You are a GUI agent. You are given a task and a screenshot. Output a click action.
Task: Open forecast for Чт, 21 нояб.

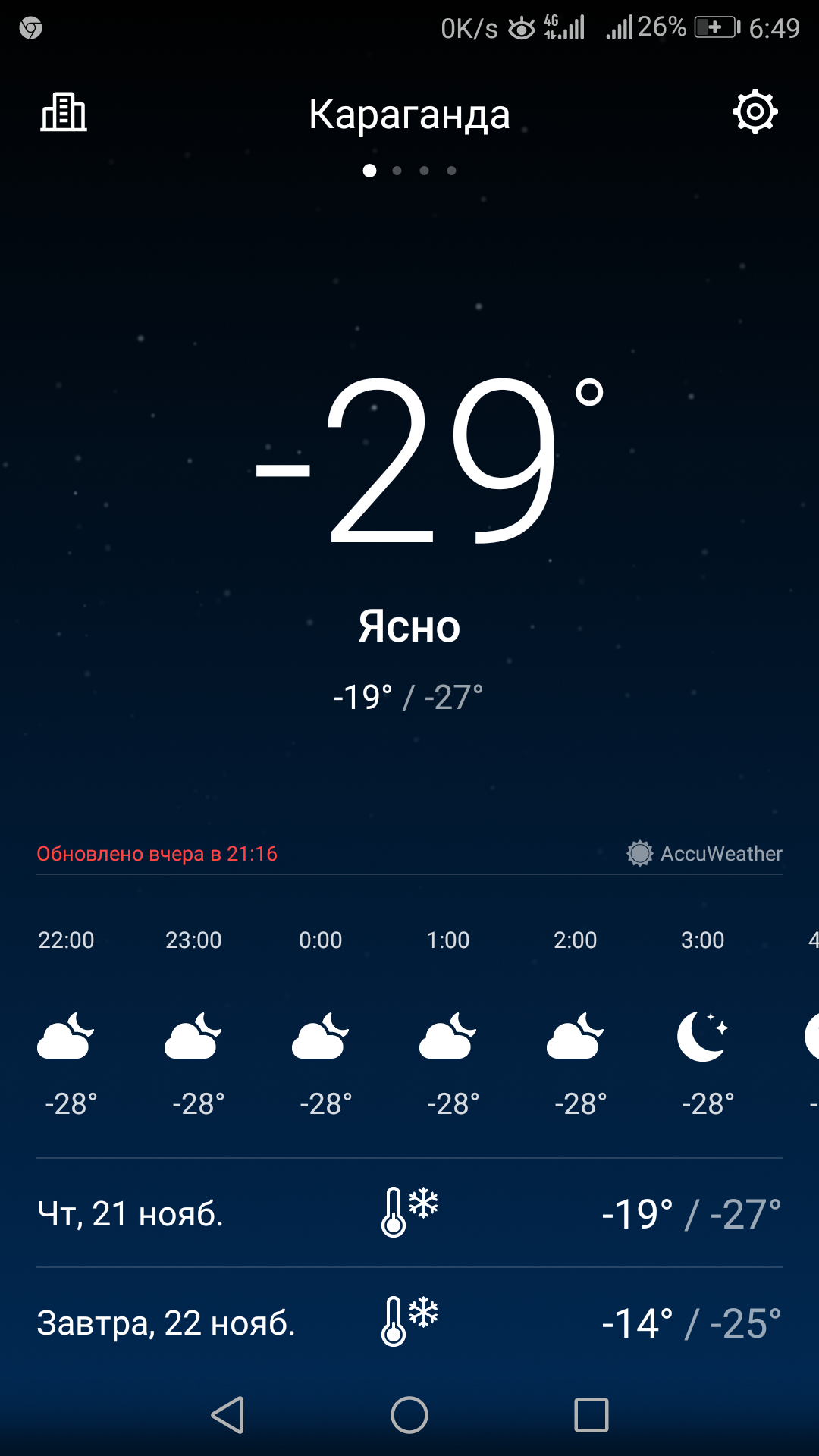[x=409, y=1213]
